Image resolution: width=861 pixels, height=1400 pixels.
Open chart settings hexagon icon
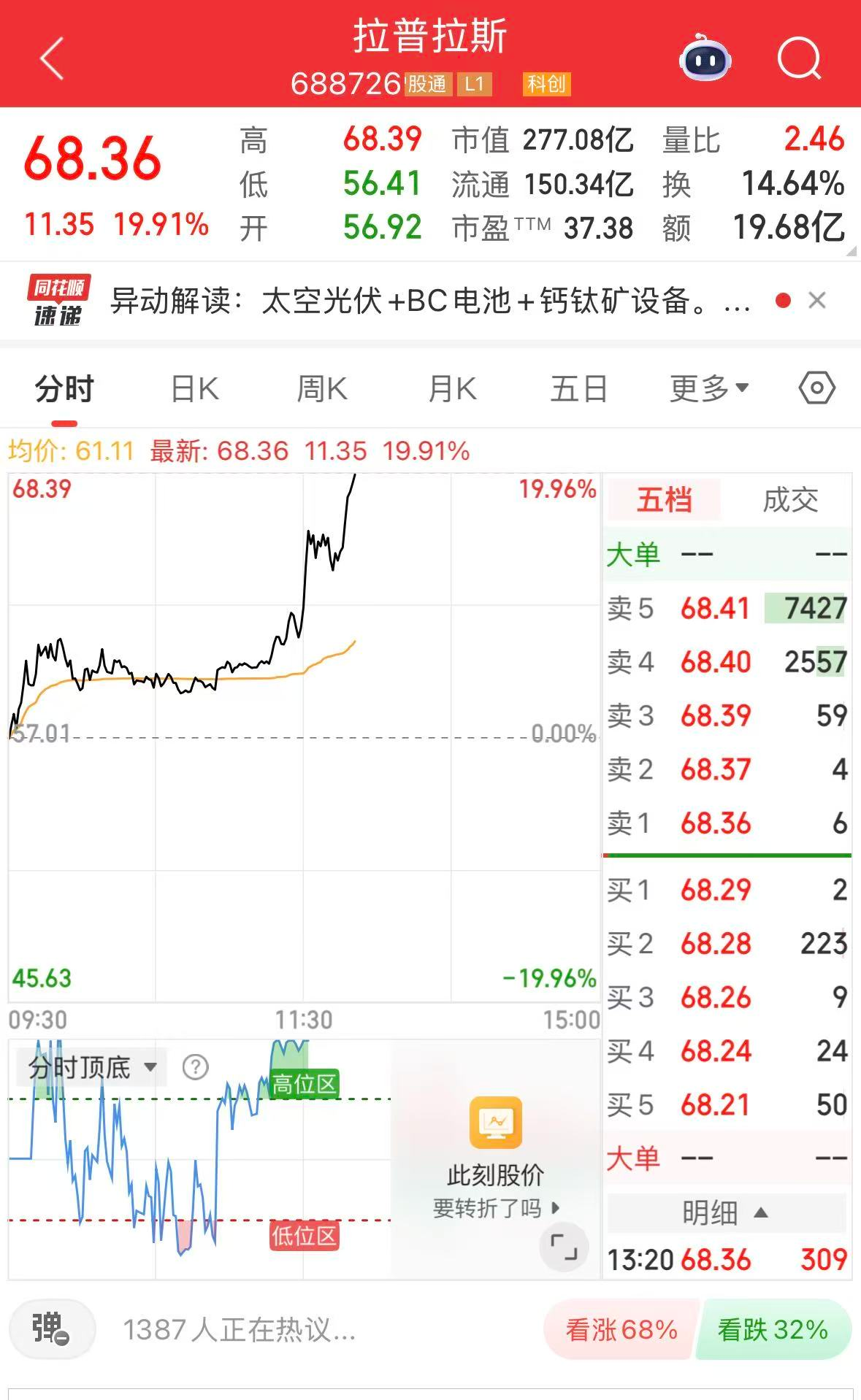pyautogui.click(x=816, y=388)
